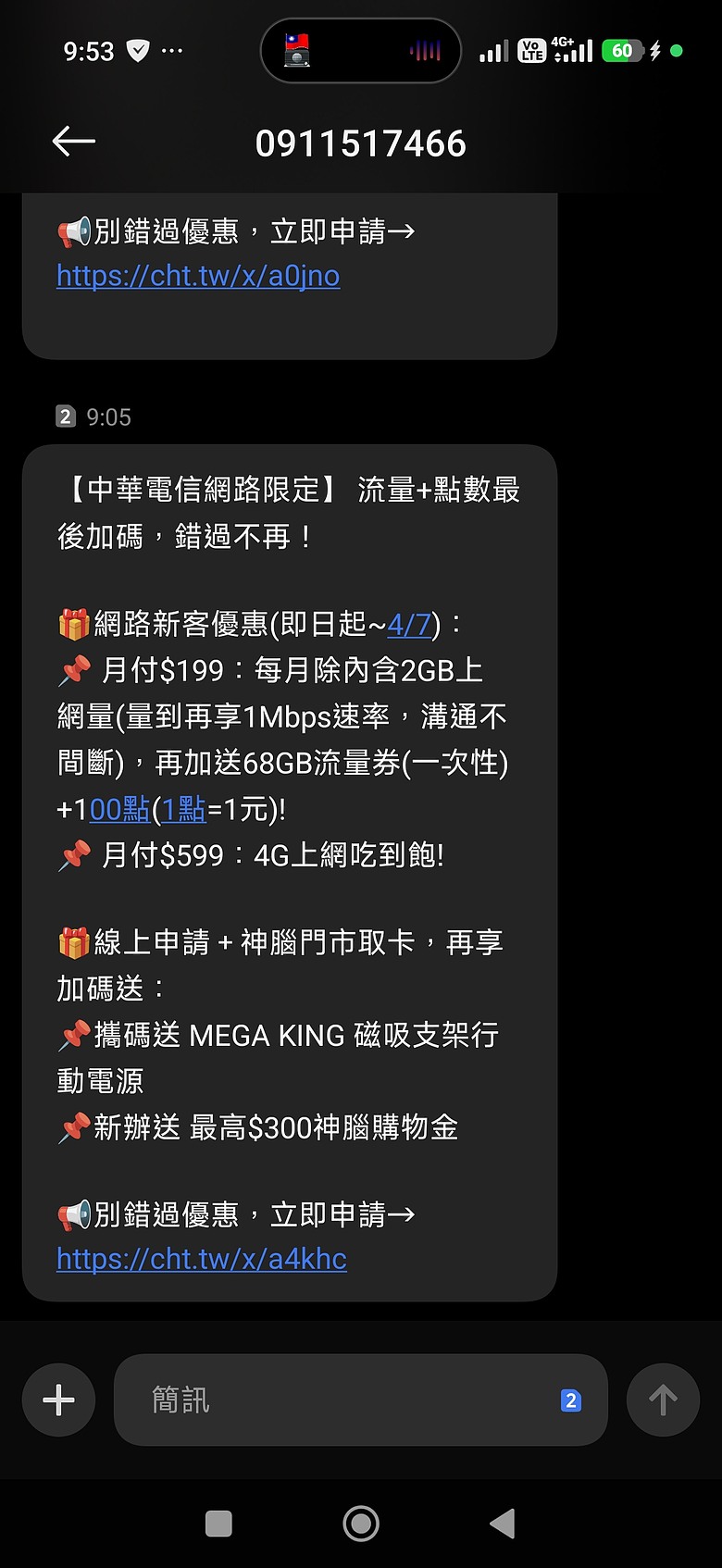Tap the underlined 1點 link
Screen dimensions: 722x1568
[184, 810]
